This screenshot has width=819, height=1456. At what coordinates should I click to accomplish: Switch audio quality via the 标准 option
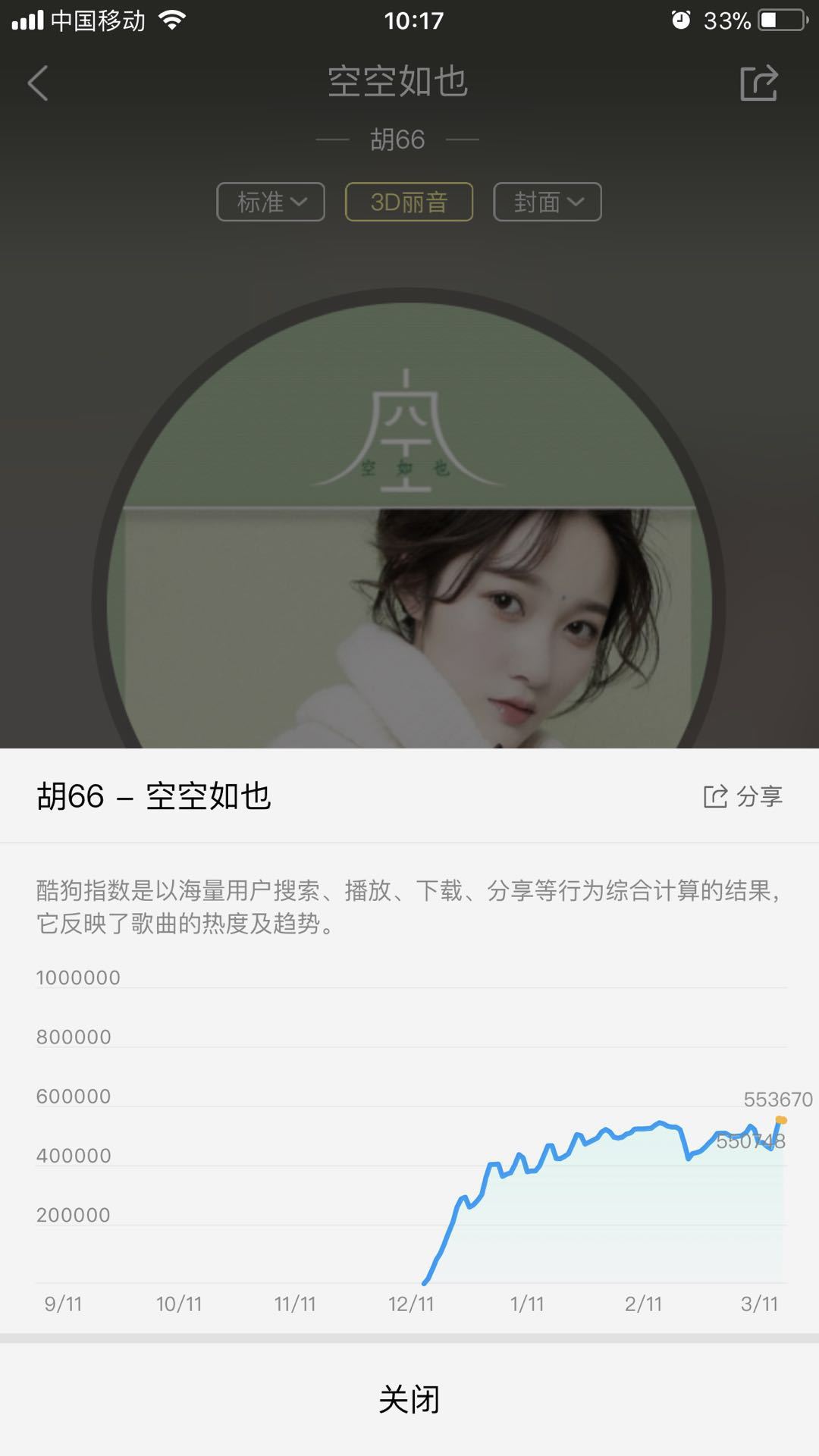270,202
